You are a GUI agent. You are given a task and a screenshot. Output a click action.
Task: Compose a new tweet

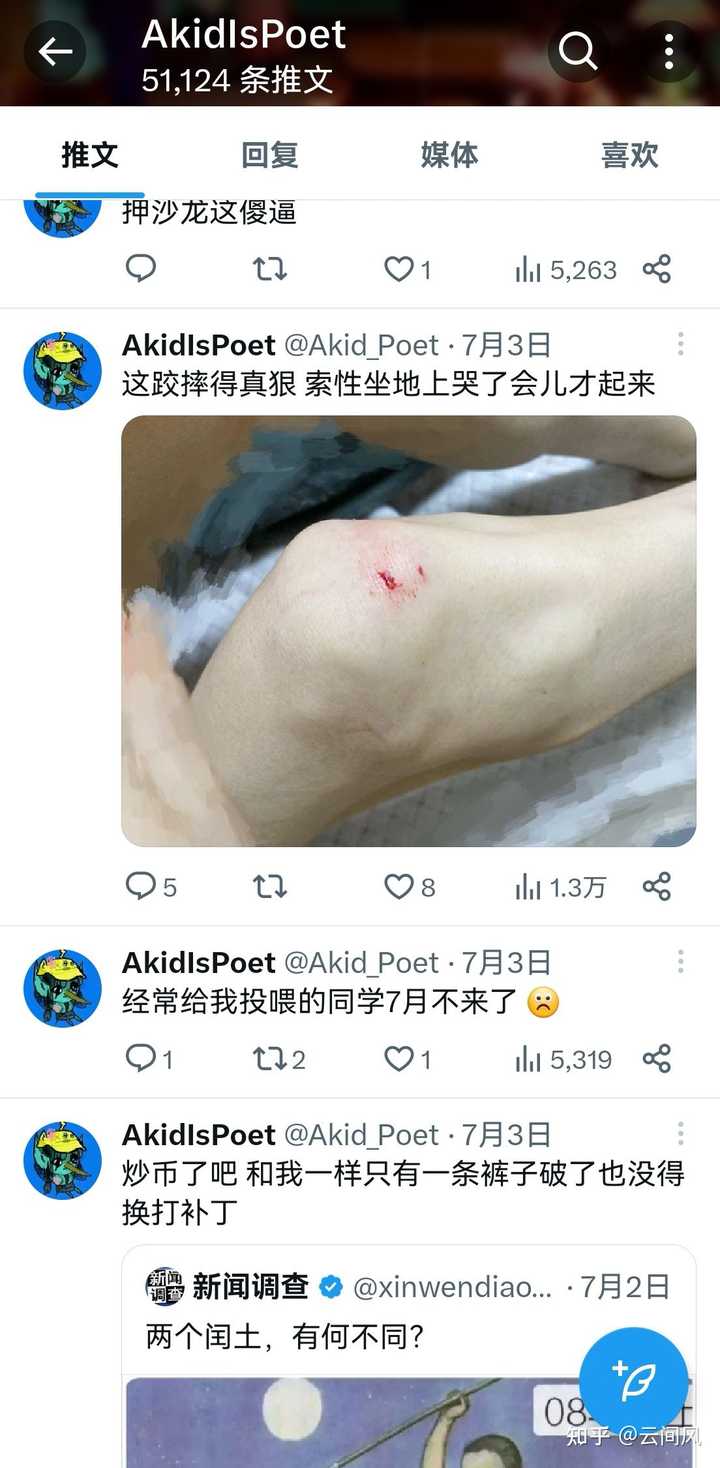point(634,1382)
